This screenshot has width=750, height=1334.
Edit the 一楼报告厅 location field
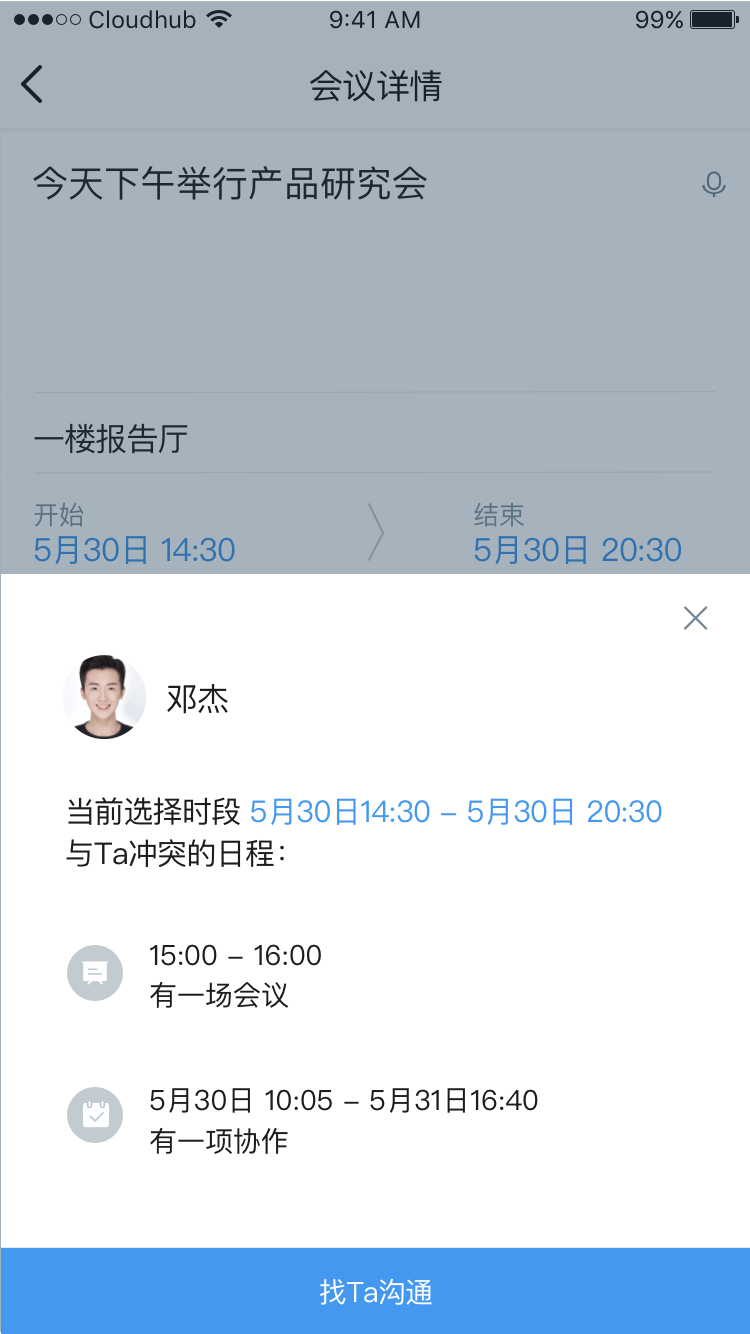tap(110, 439)
